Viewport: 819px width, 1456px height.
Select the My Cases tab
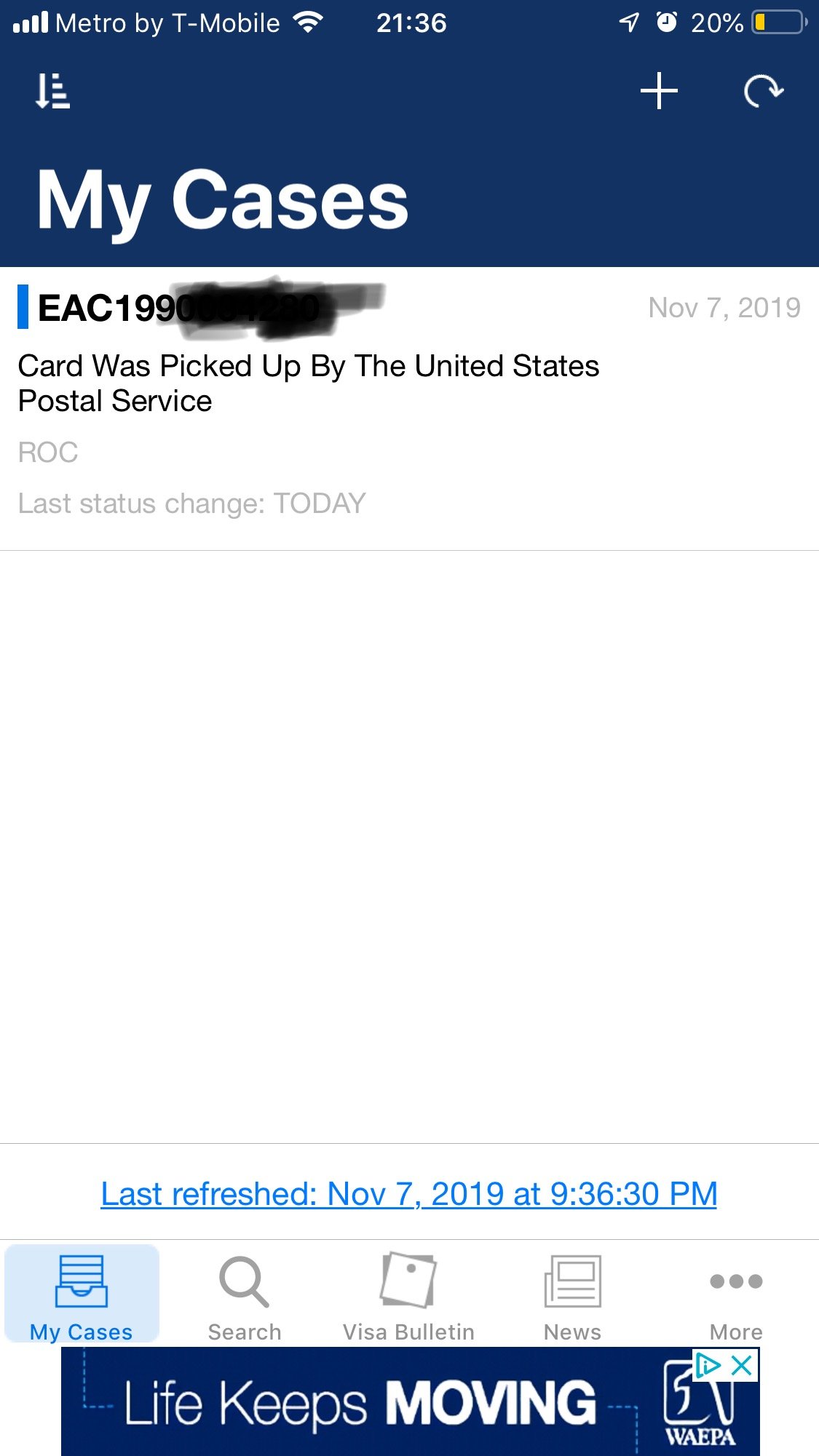(82, 1294)
